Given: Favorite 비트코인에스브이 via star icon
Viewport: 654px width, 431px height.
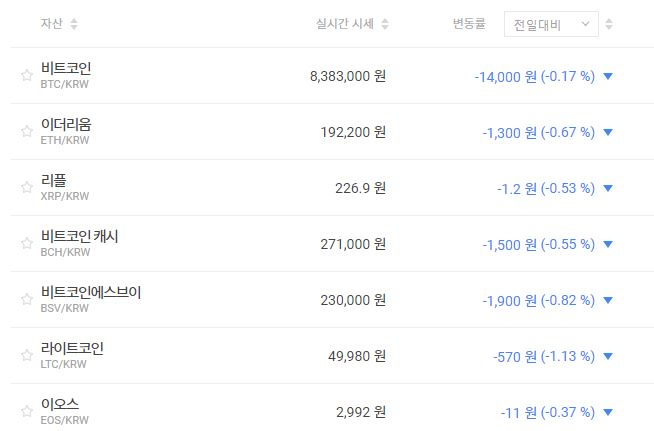Looking at the screenshot, I should (27, 300).
